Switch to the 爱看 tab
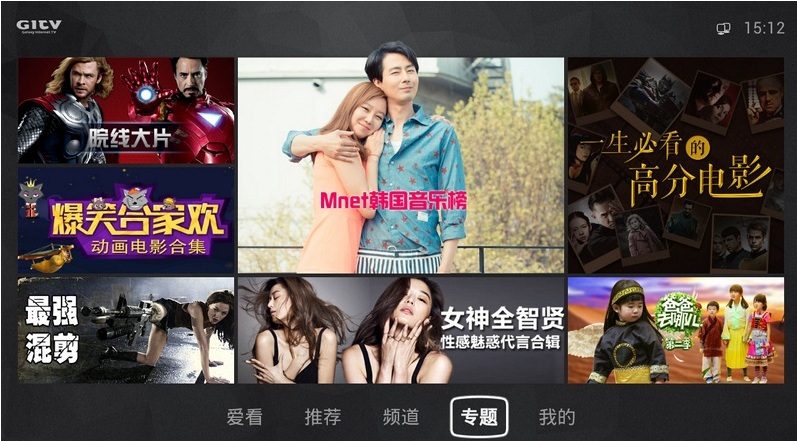 (x=244, y=417)
